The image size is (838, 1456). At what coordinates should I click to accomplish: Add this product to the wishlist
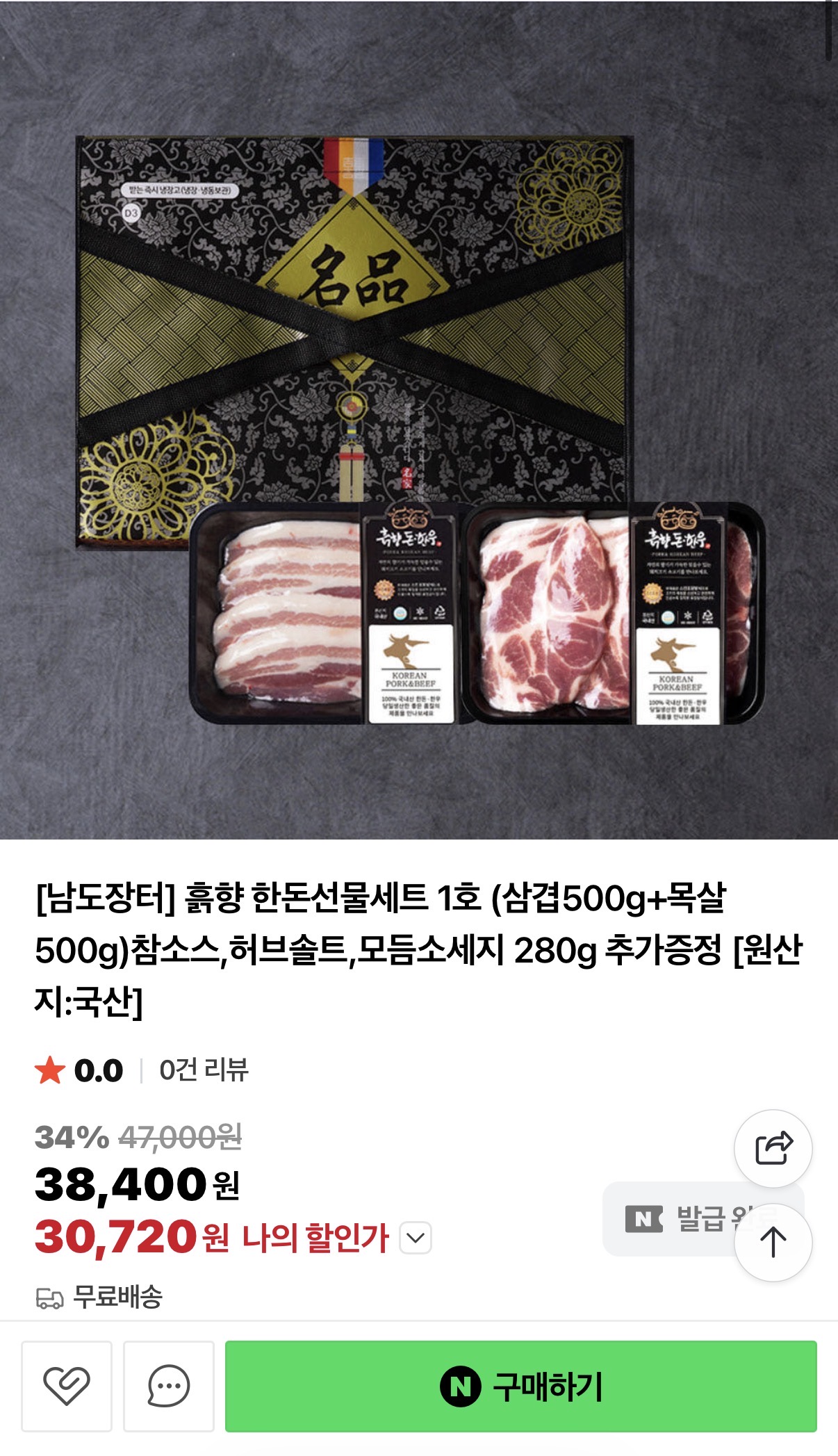click(67, 1386)
